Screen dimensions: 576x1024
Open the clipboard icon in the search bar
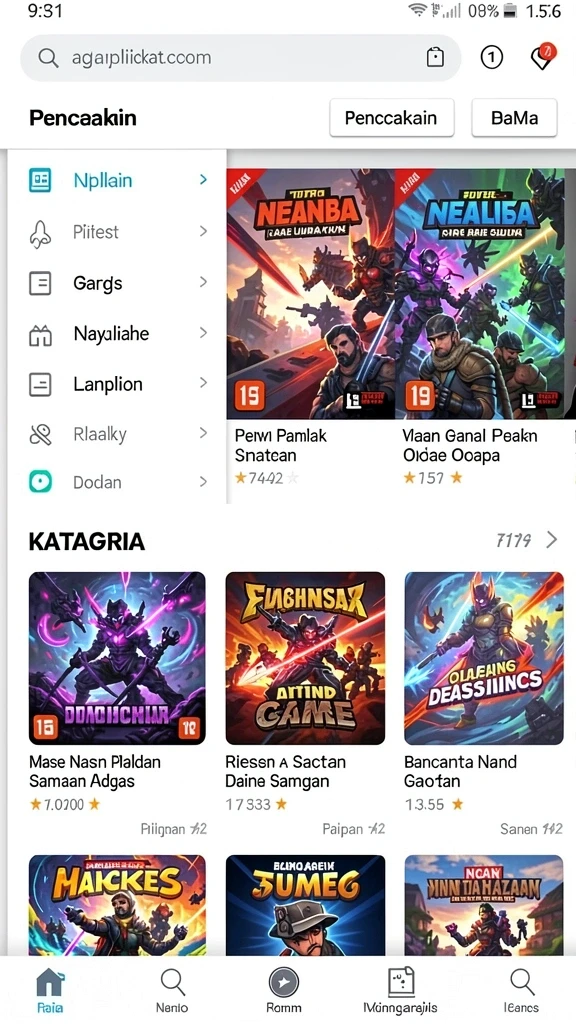point(435,57)
